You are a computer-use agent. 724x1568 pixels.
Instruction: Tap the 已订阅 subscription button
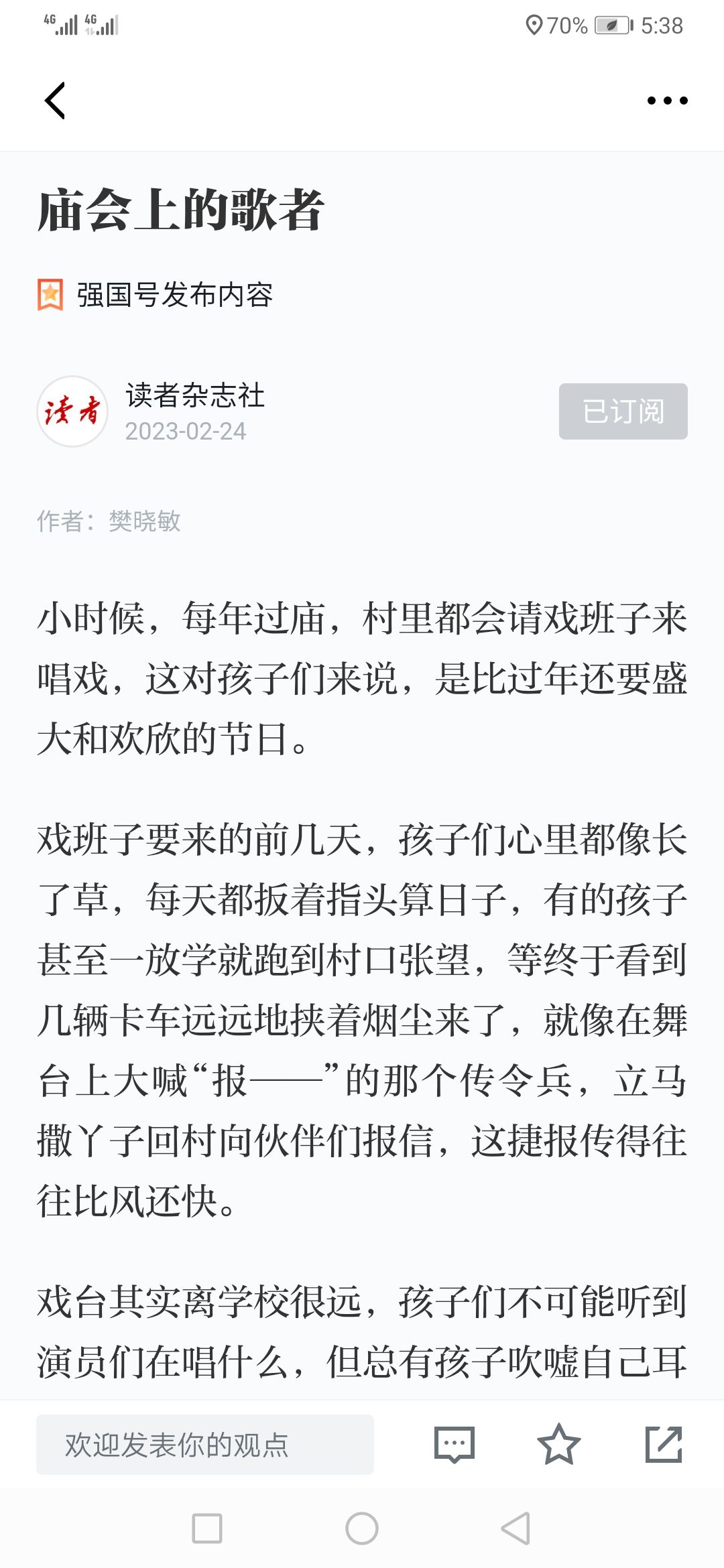(x=623, y=411)
